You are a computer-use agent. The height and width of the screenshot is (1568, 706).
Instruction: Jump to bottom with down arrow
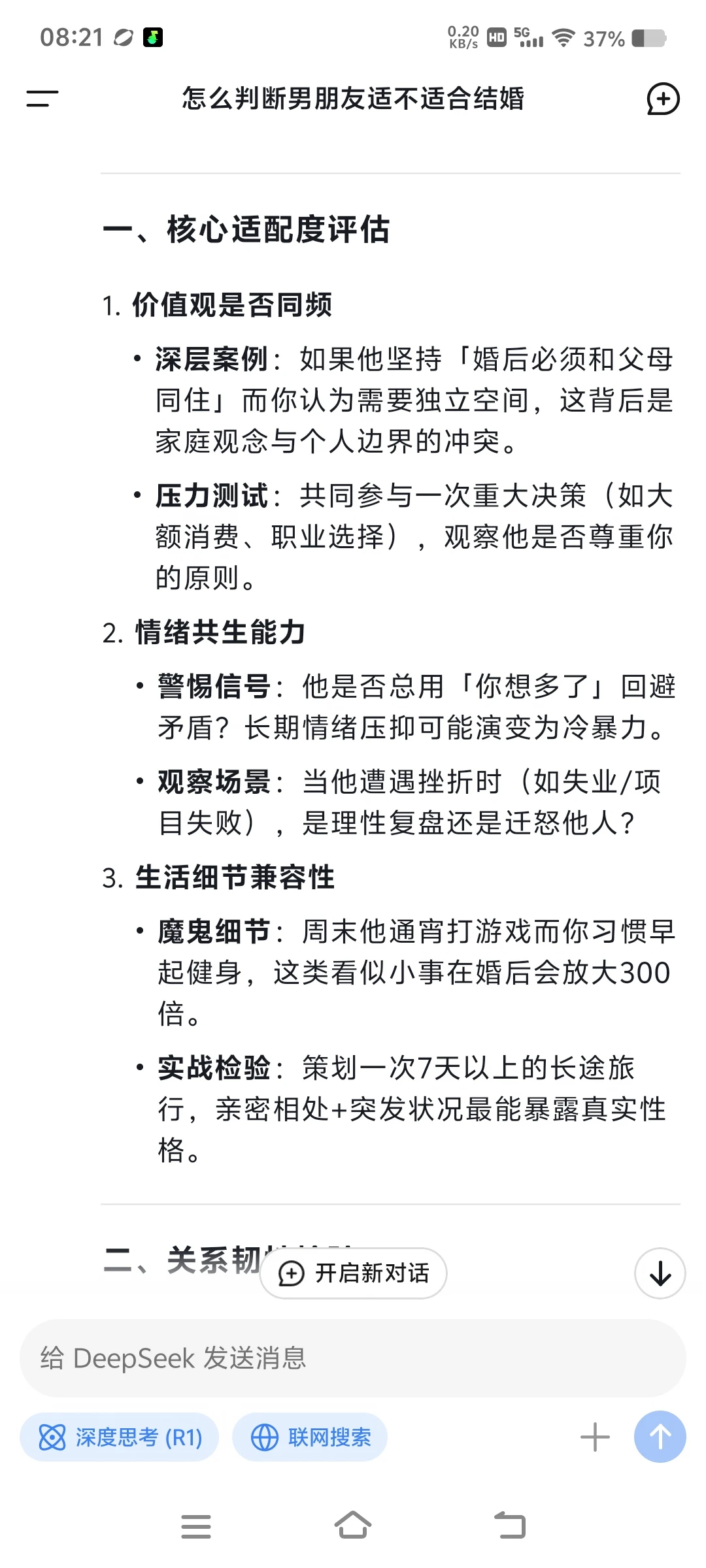660,1273
